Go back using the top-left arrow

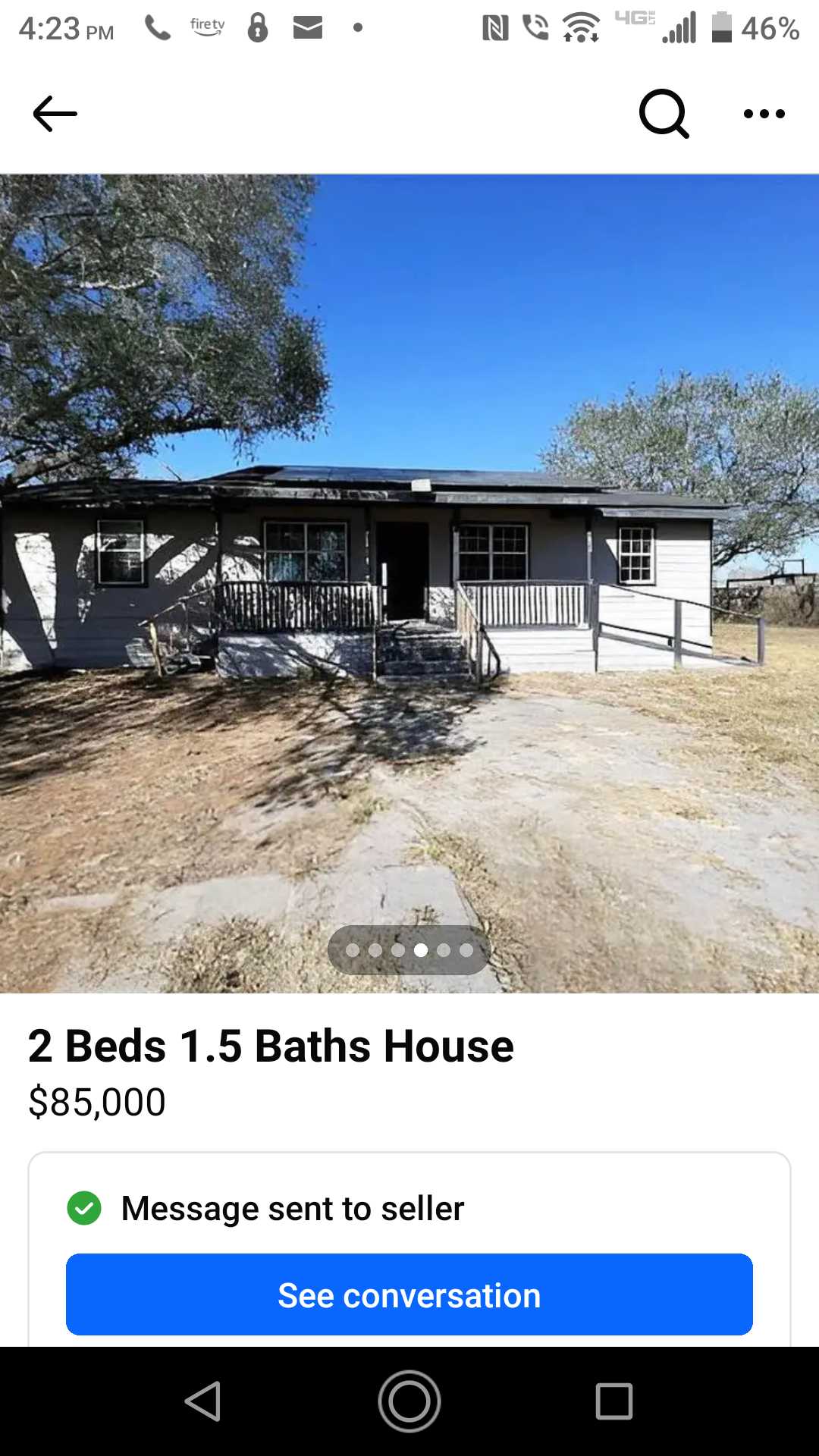[x=55, y=114]
